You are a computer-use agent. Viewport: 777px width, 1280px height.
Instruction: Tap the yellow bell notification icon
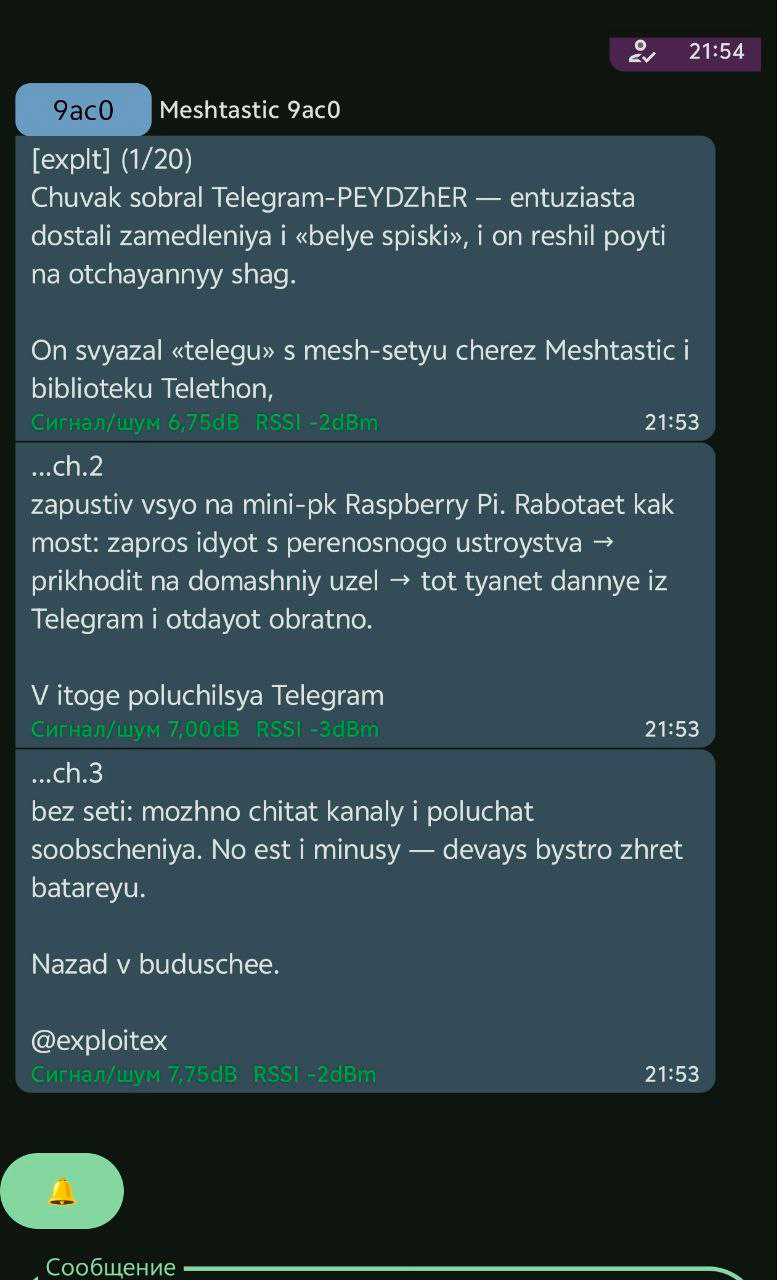62,1190
